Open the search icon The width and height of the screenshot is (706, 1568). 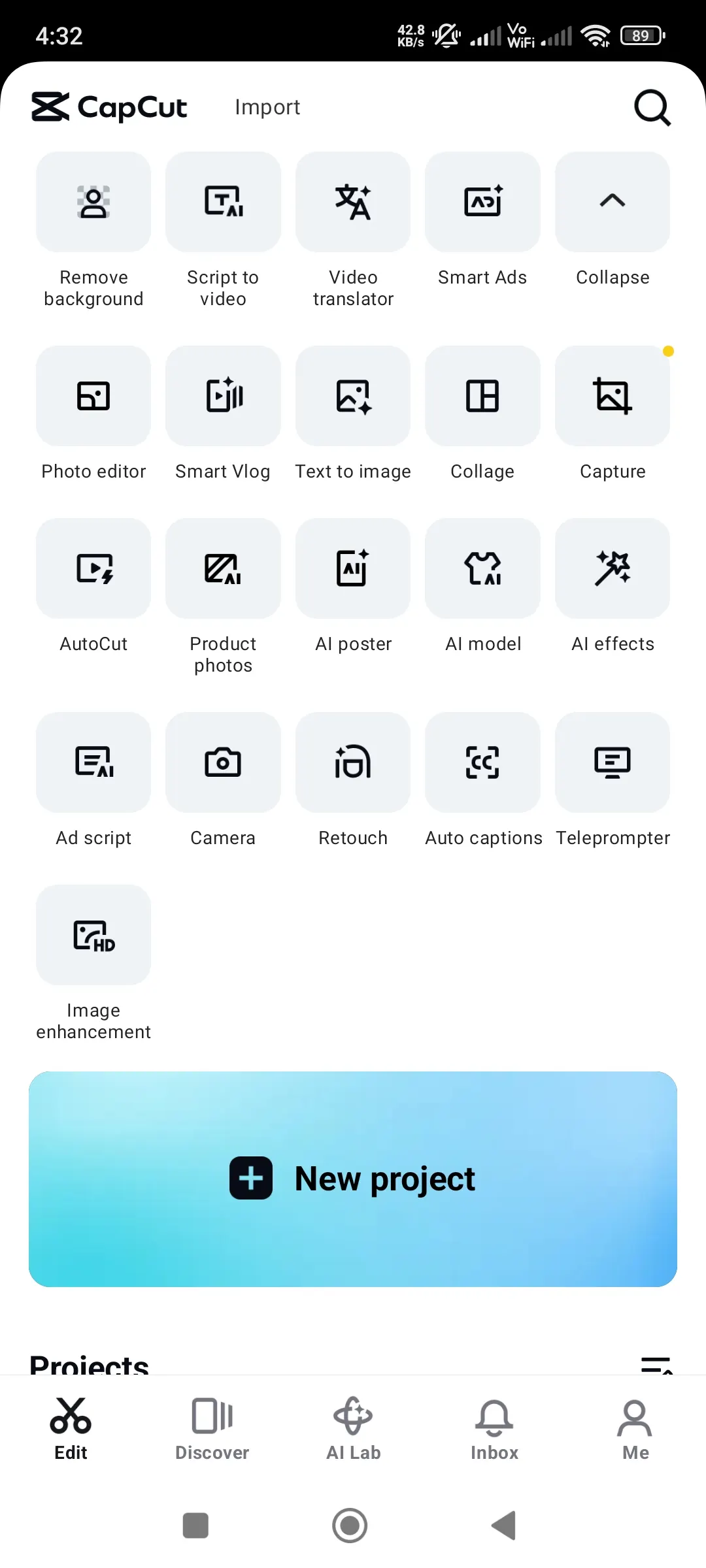tap(652, 107)
